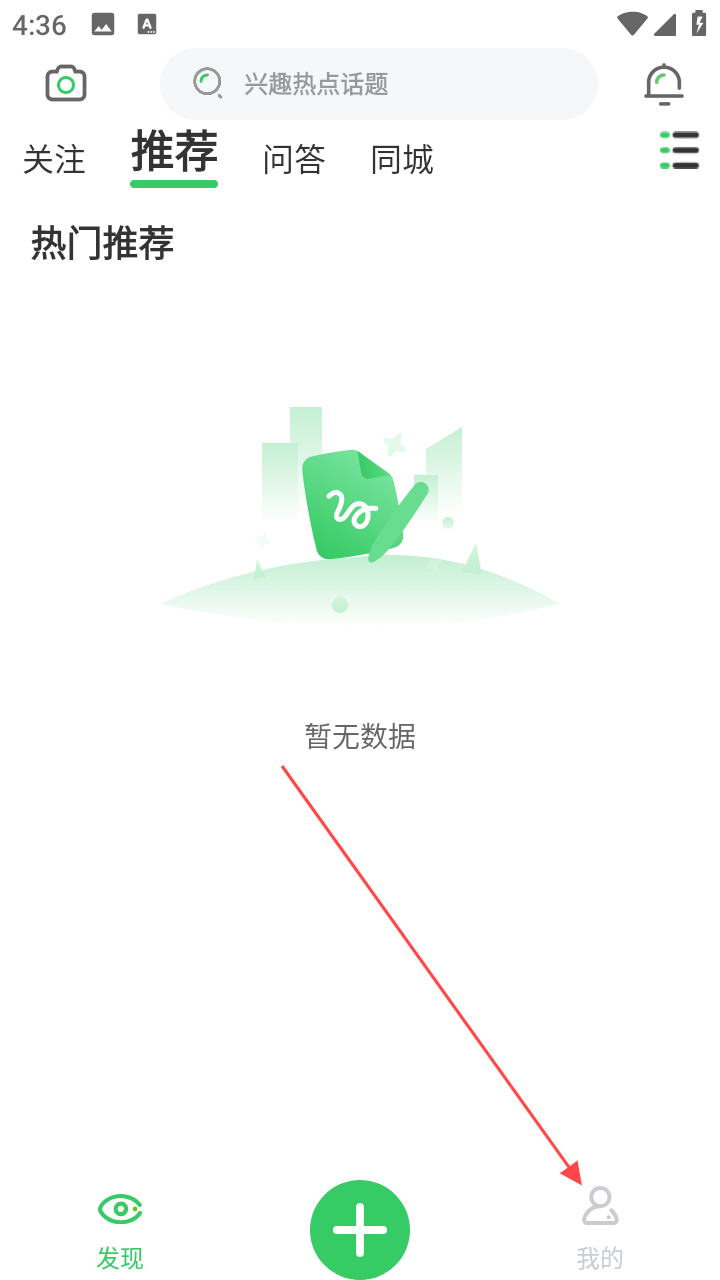The height and width of the screenshot is (1280, 720).
Task: Open the category list menu icon
Action: tap(679, 151)
